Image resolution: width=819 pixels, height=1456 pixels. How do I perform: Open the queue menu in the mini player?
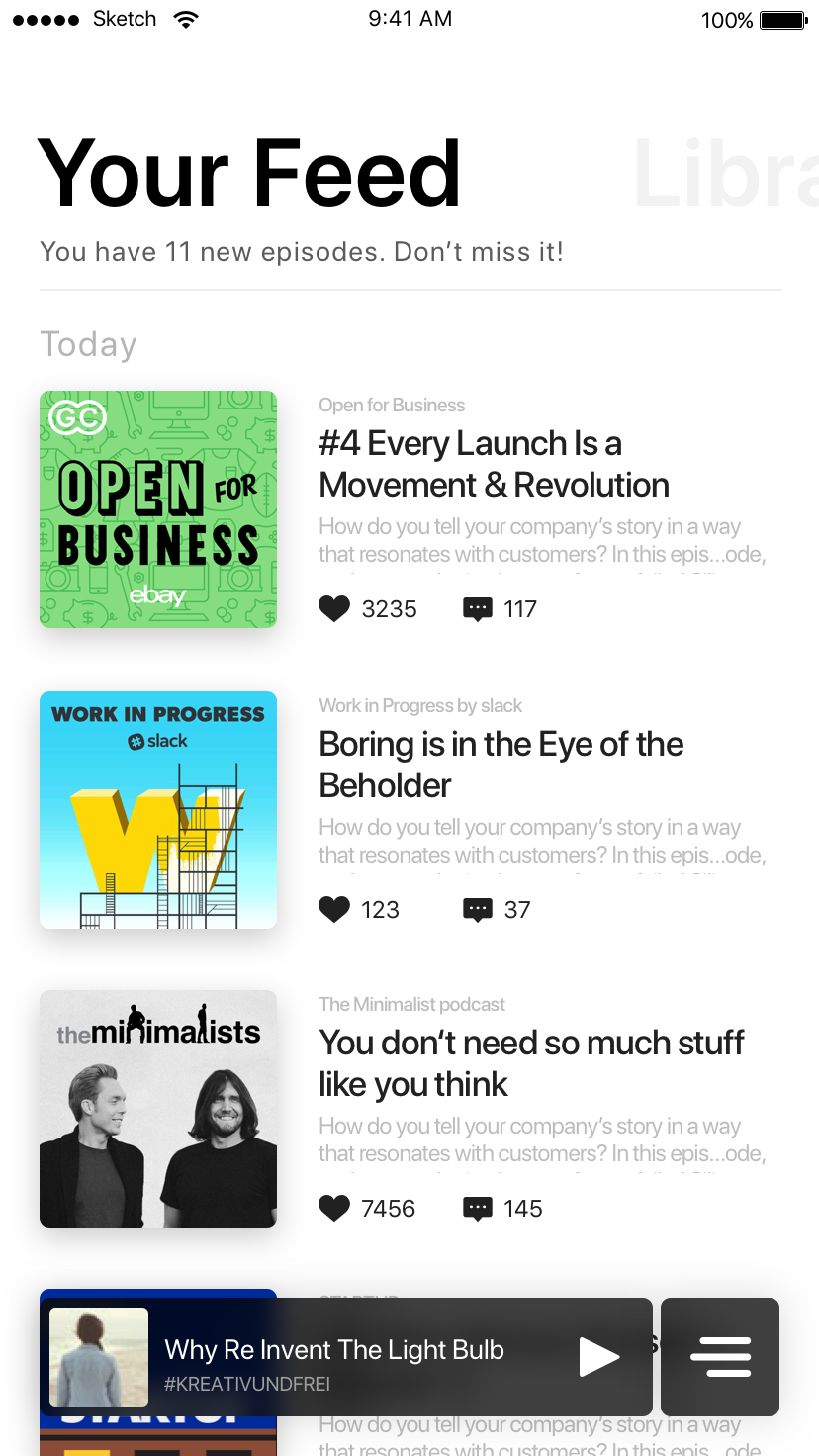[x=720, y=1356]
